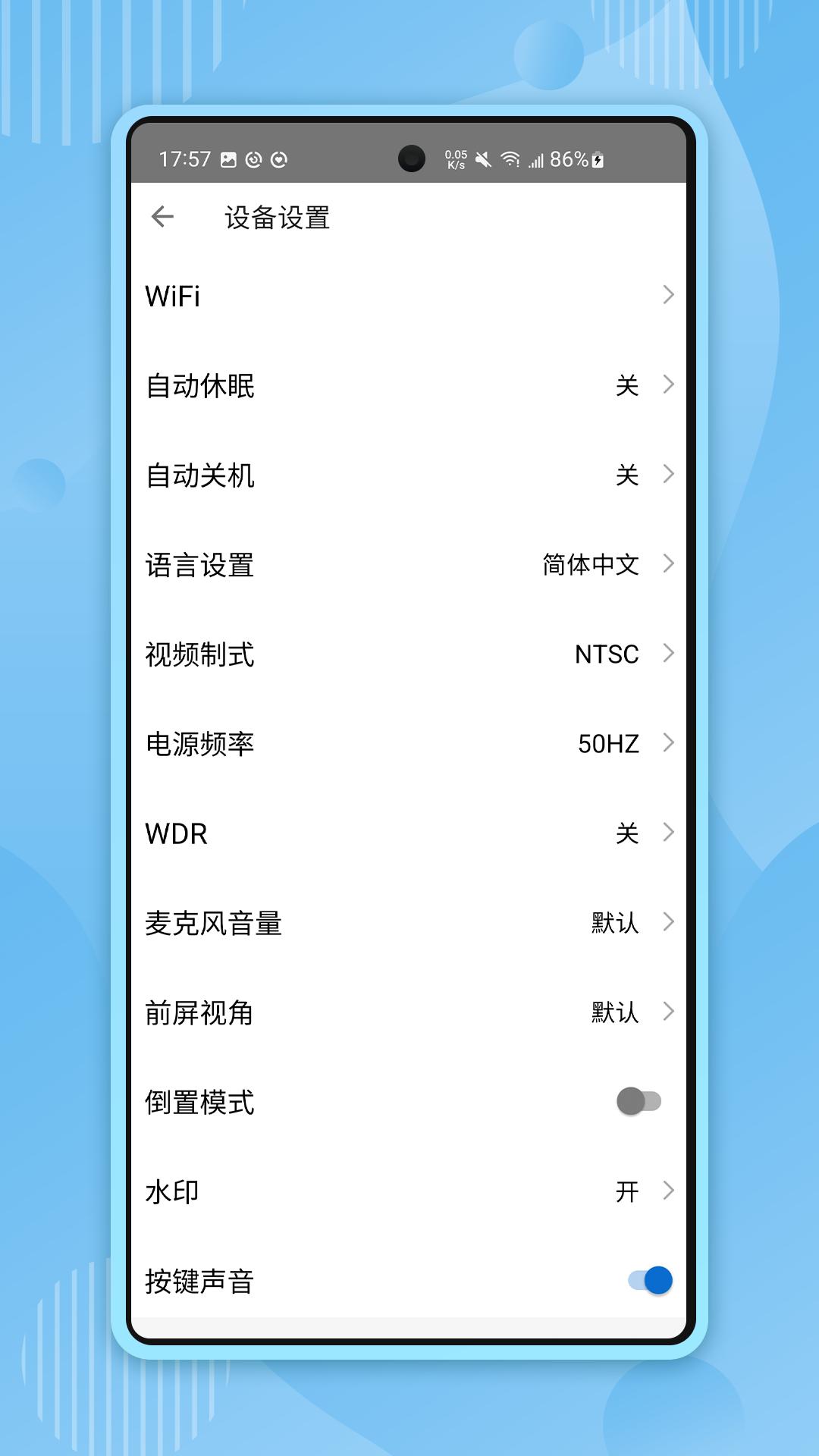This screenshot has width=819, height=1456.
Task: Open the 麦克风音量 volume setting
Action: 409,923
